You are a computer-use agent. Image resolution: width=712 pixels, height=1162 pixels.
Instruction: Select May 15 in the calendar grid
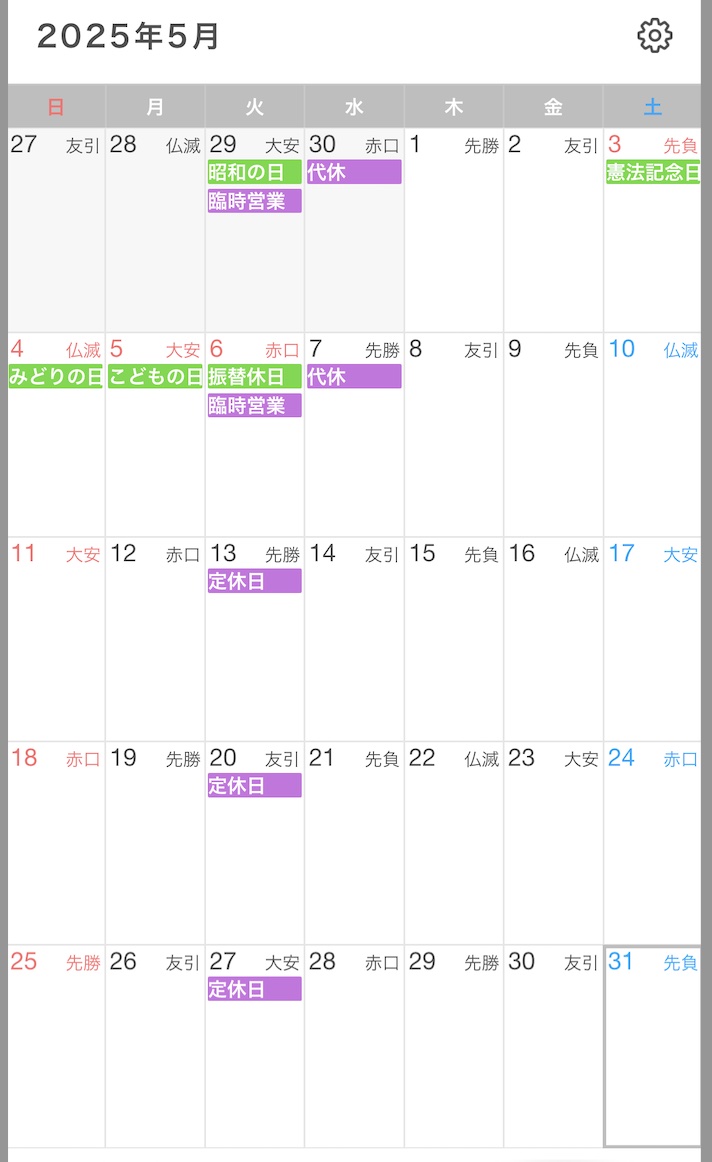click(453, 638)
